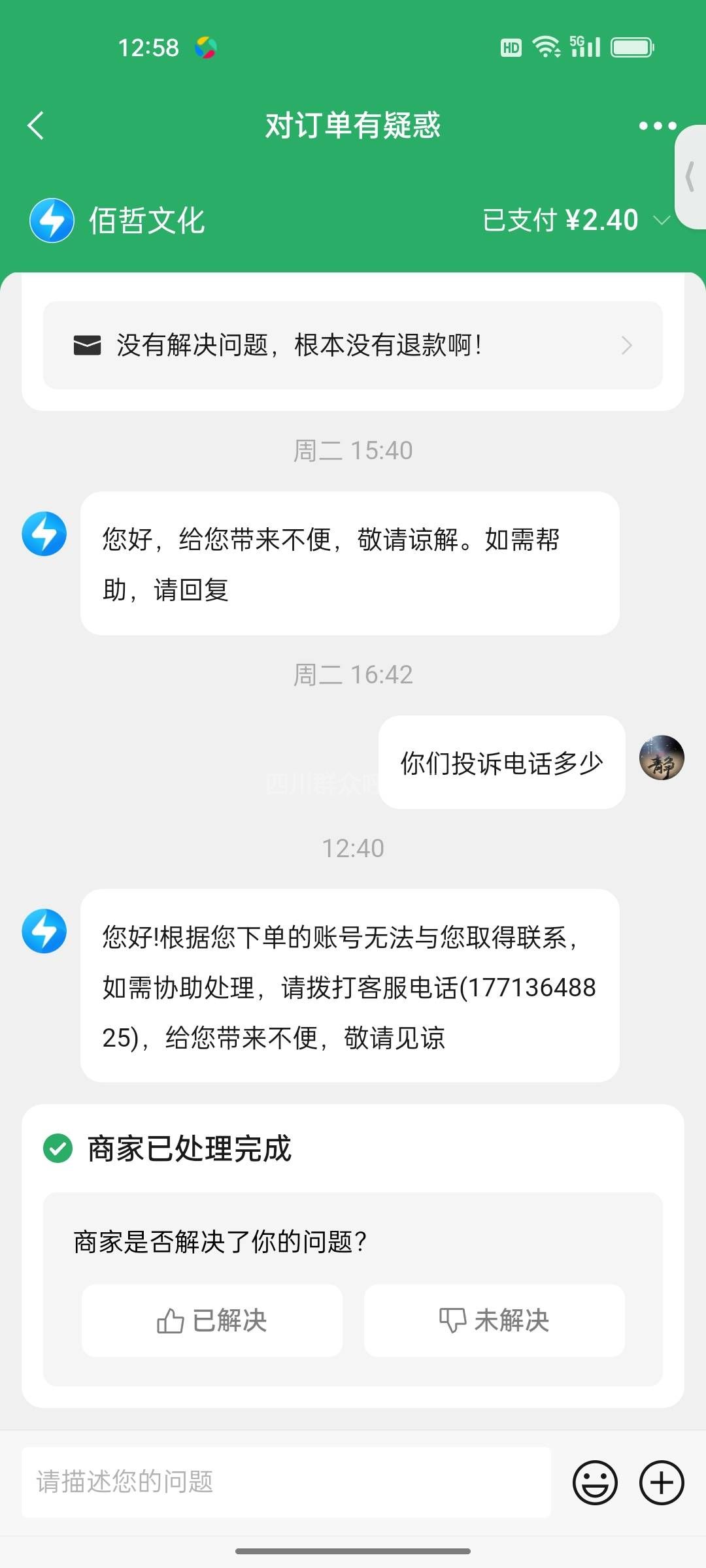The height and width of the screenshot is (1568, 706).
Task: Open the 佰哲文化 merchant profile
Action: click(x=118, y=220)
